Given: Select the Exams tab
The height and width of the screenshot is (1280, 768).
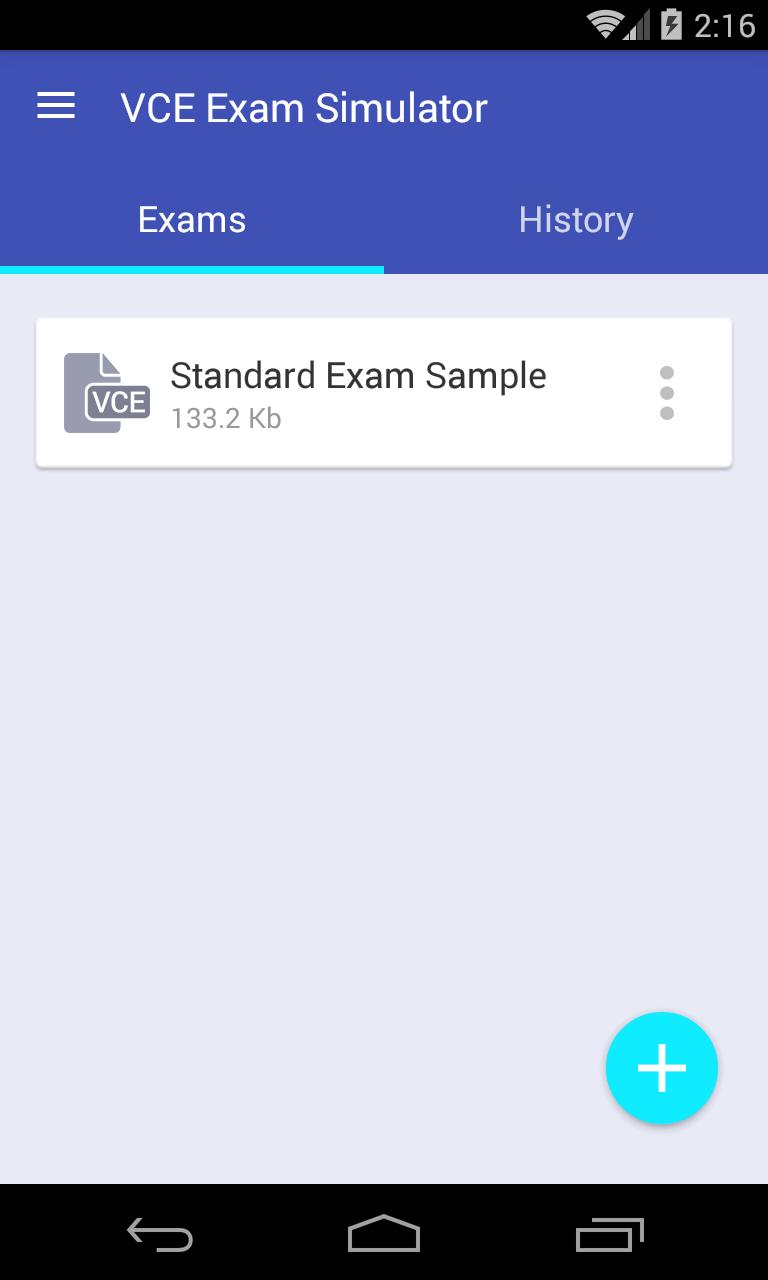Looking at the screenshot, I should pos(192,219).
